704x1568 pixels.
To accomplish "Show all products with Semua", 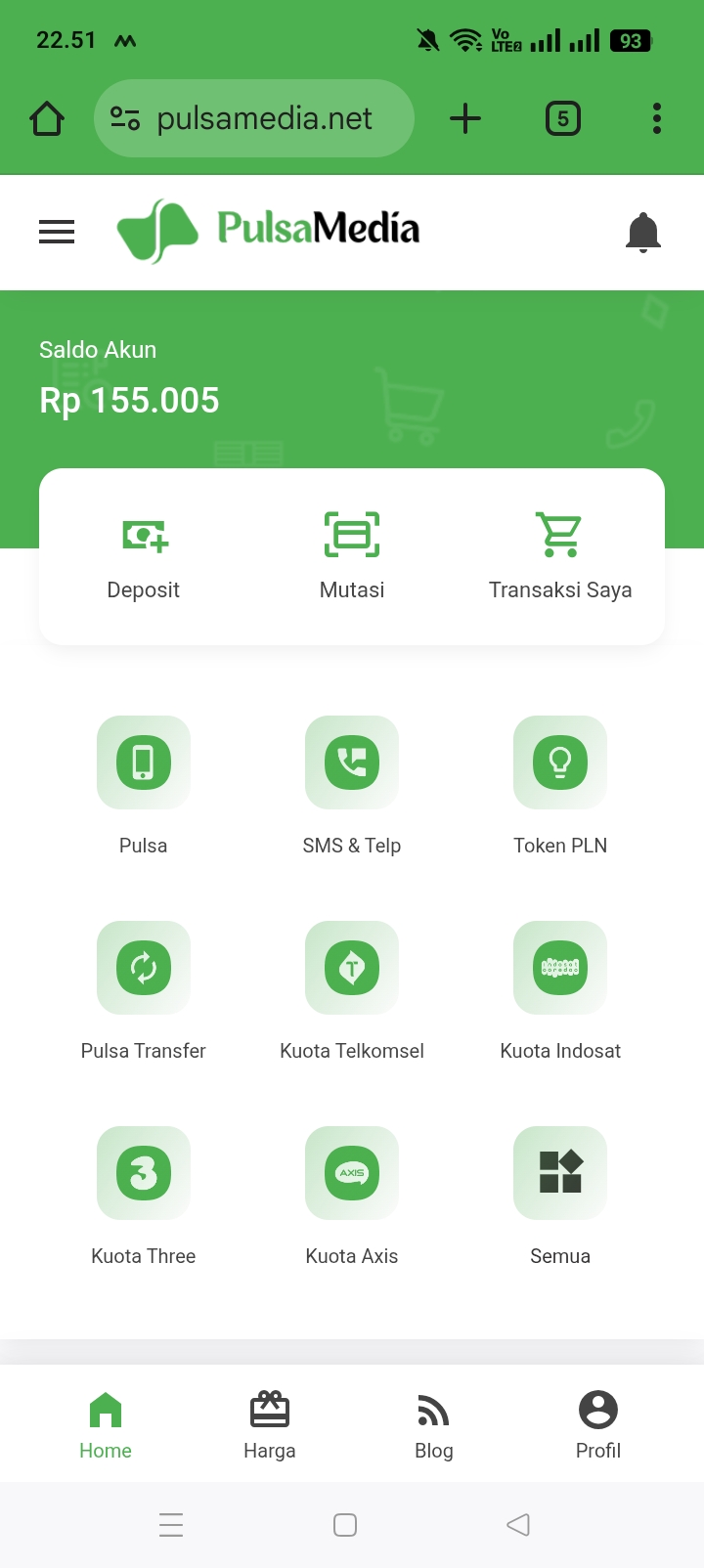I will point(560,1174).
